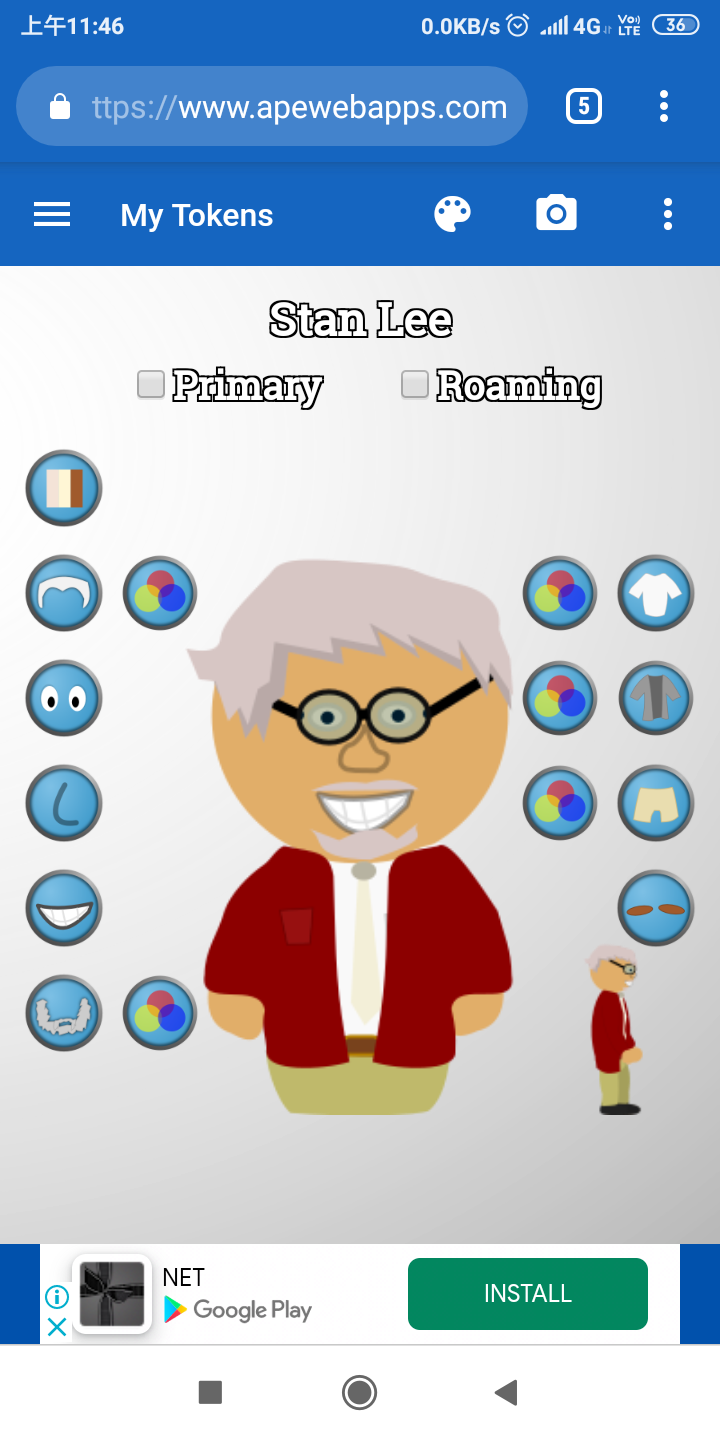Tap the Install button on the ad

tap(527, 1293)
